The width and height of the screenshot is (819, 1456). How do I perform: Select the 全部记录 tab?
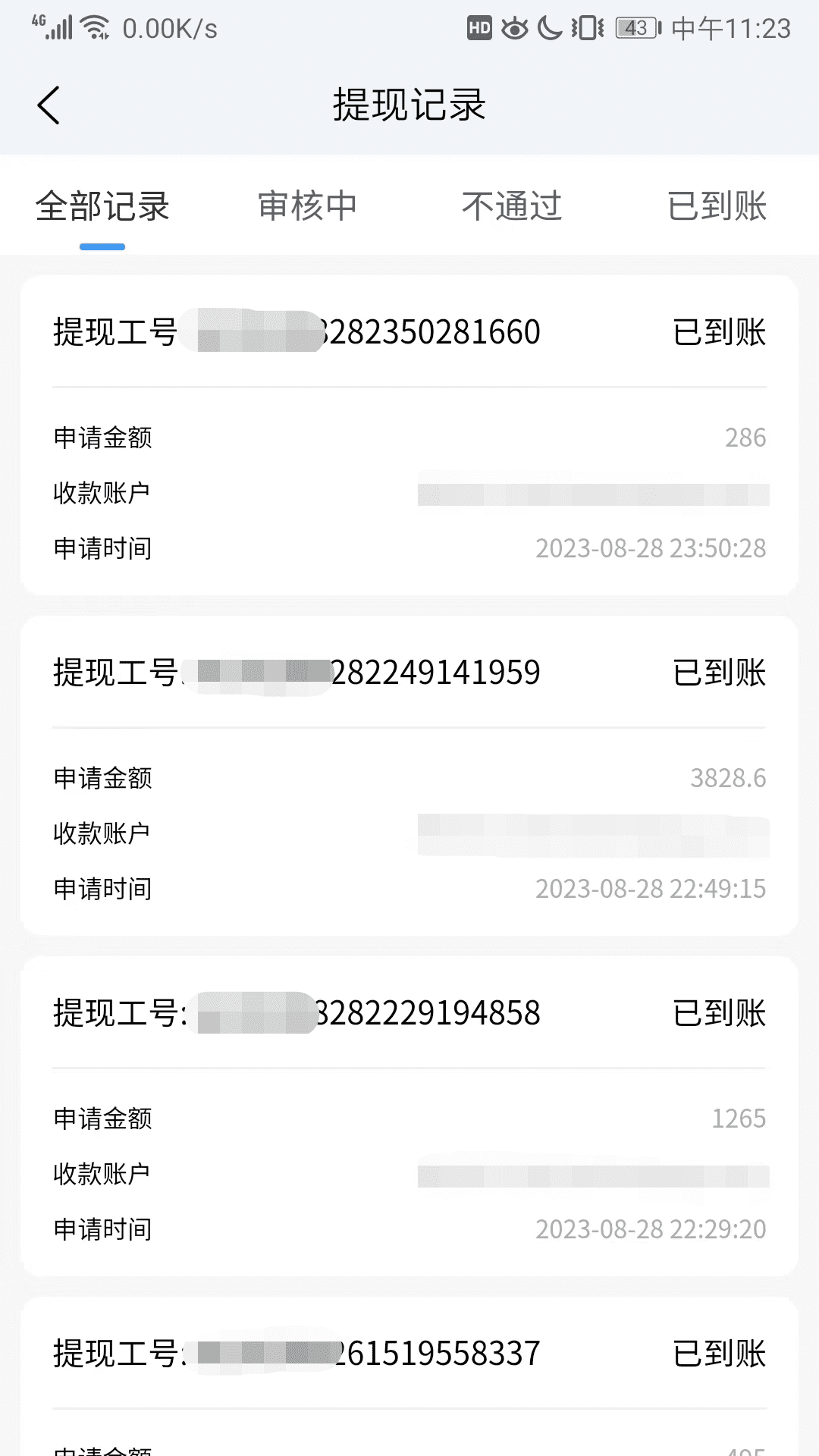(102, 206)
